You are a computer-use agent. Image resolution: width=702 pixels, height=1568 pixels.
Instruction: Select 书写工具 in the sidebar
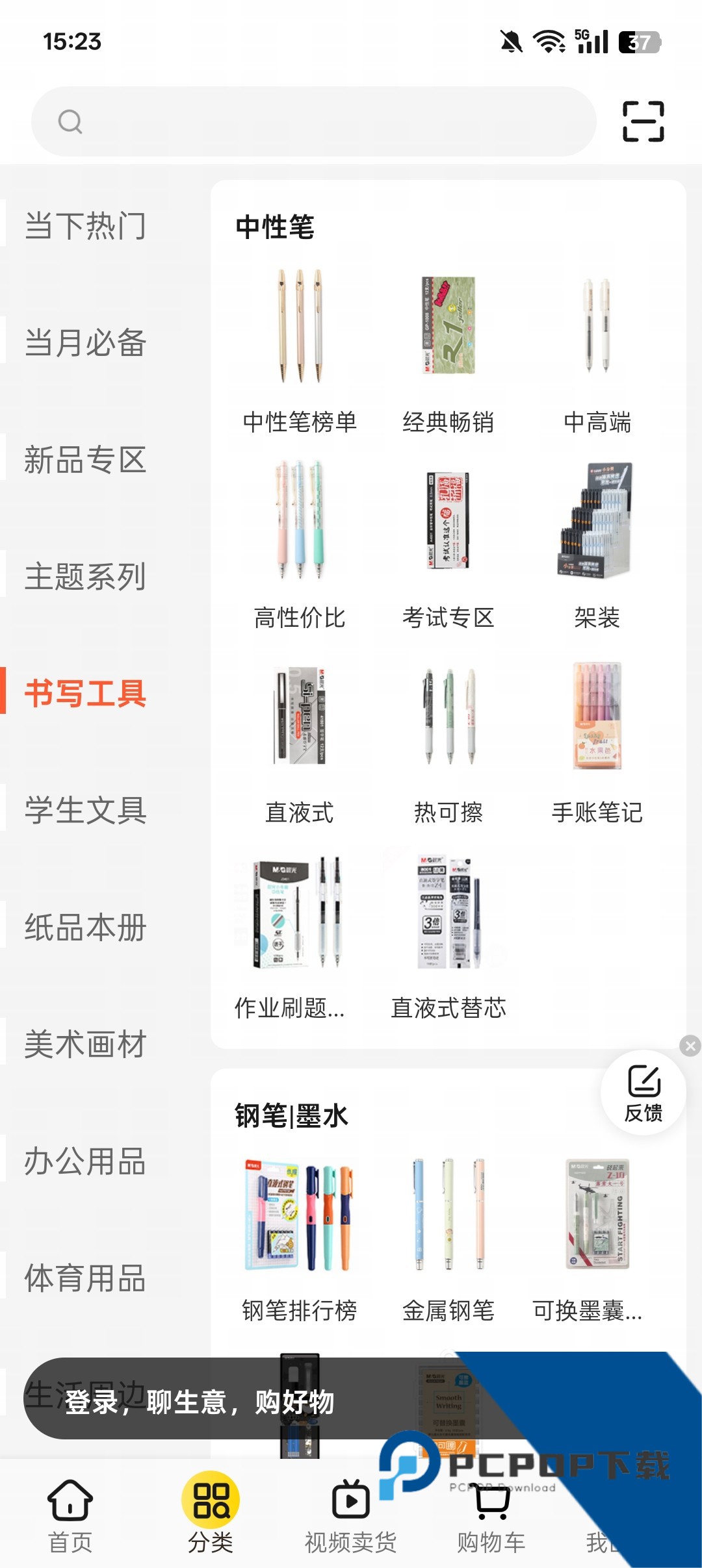pos(86,694)
